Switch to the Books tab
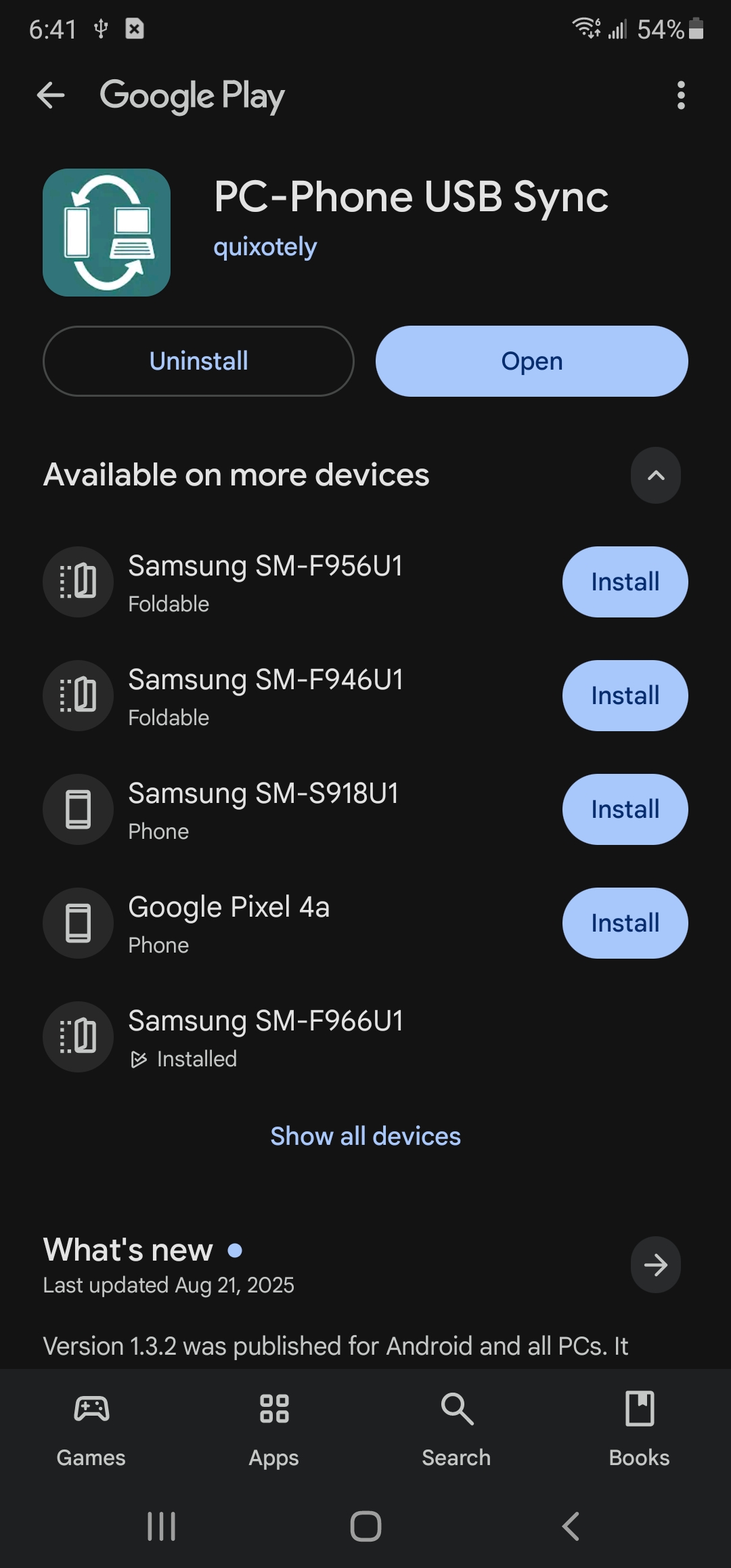731x1568 pixels. (x=639, y=1429)
